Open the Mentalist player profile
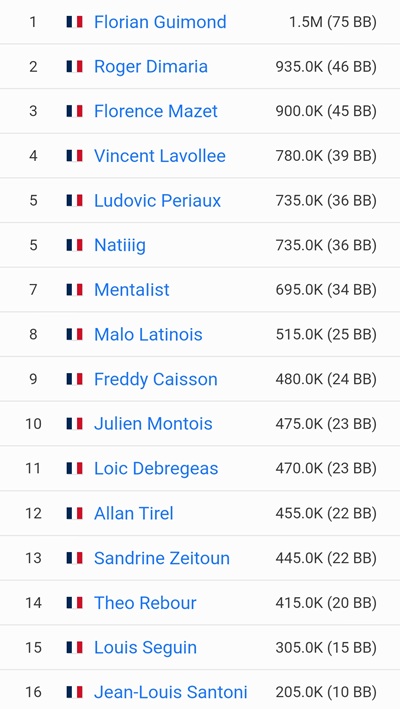Screen dimensions: 400x709 (x=132, y=290)
